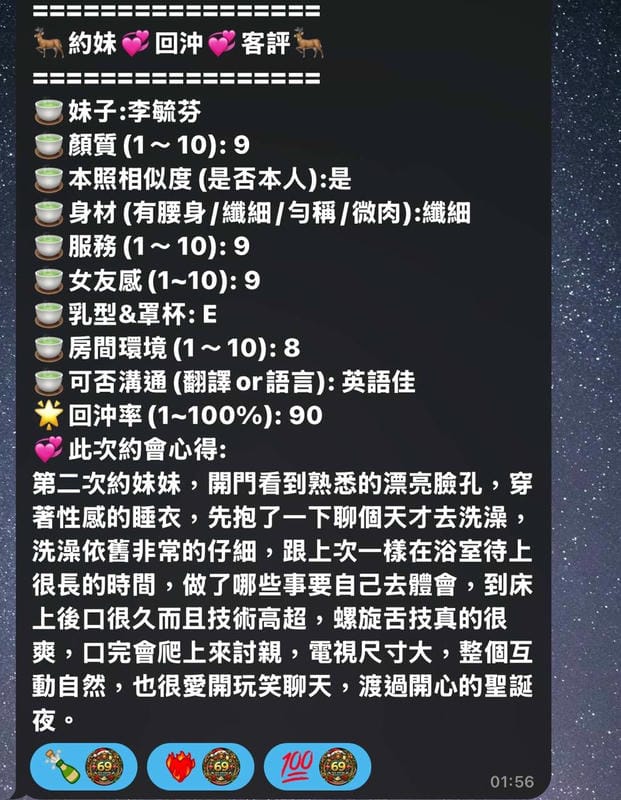This screenshot has width=621, height=800.
Task: Tap the champagne bottle reaction chip
Action: 83,767
